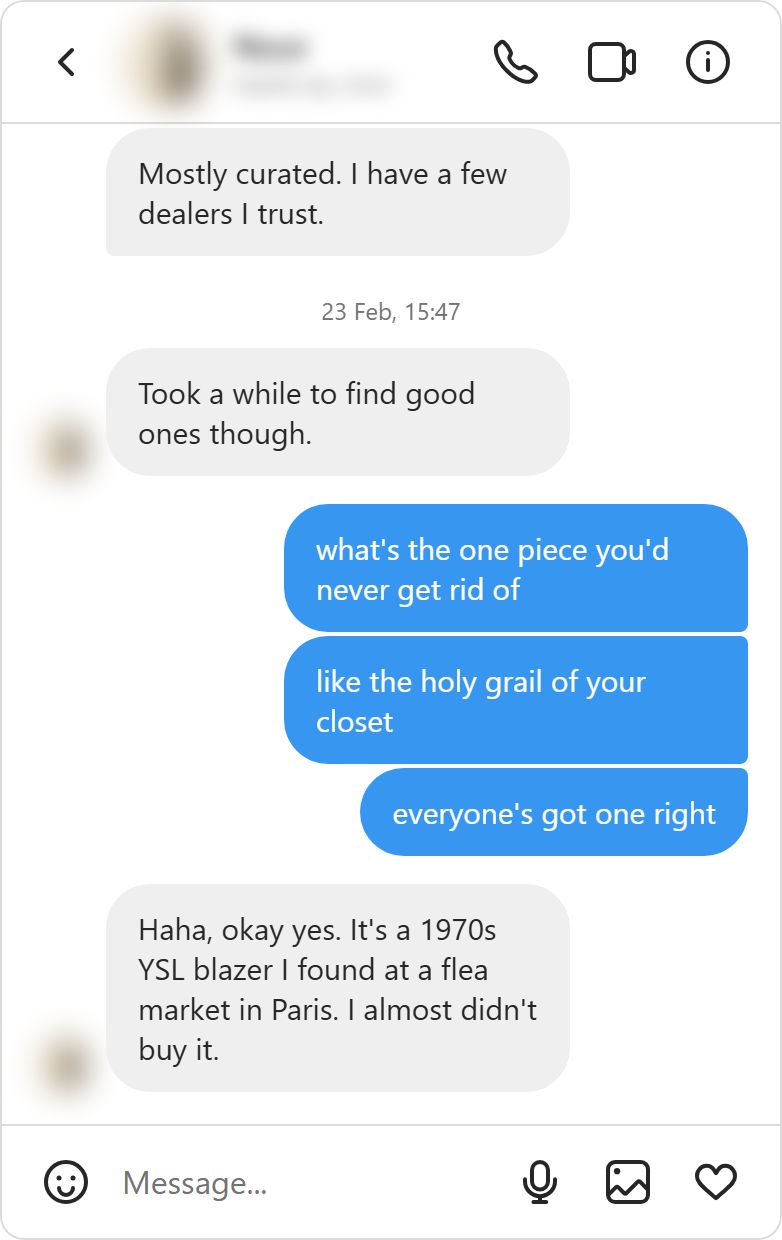Send a heart reaction
Image resolution: width=782 pixels, height=1240 pixels.
(716, 1183)
